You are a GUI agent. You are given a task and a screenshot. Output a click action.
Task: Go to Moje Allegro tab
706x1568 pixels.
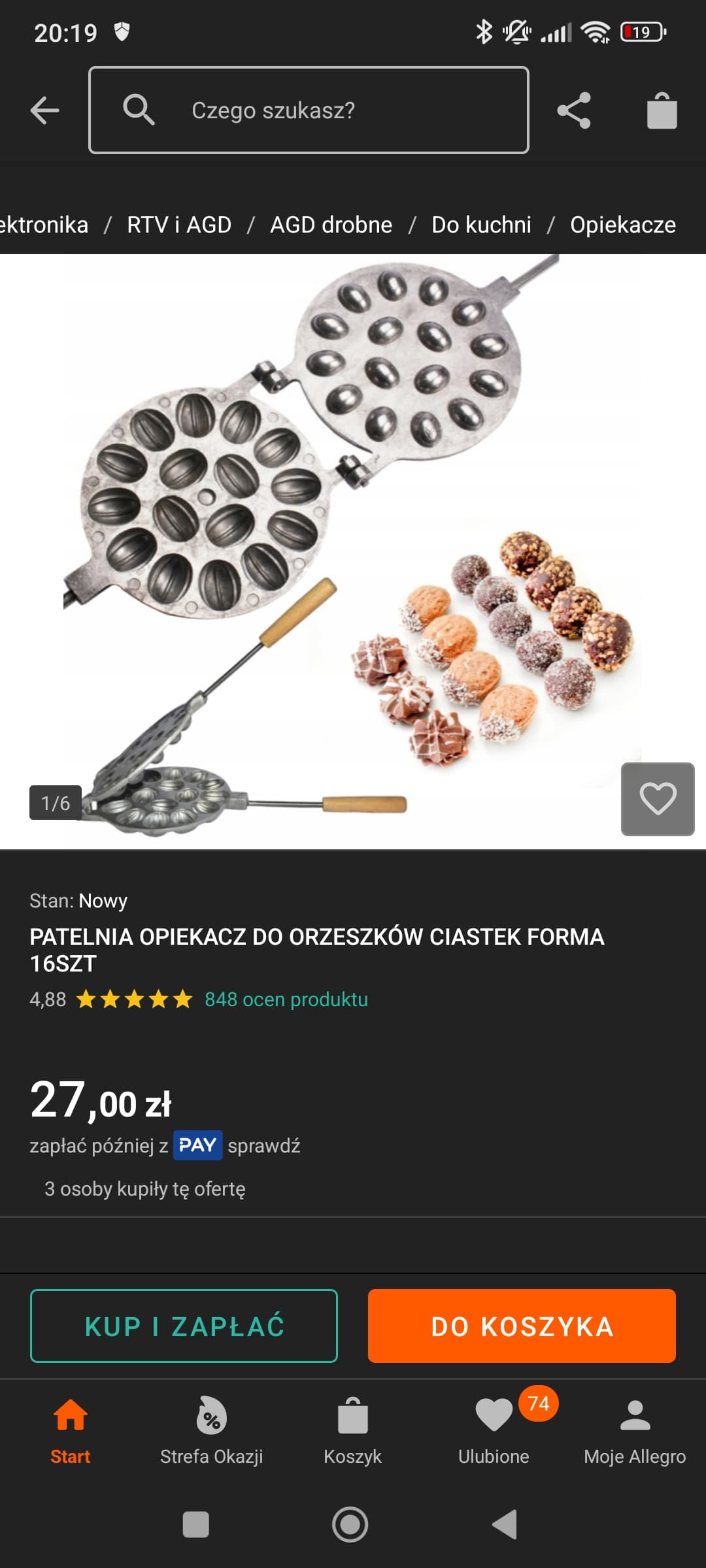(635, 1431)
